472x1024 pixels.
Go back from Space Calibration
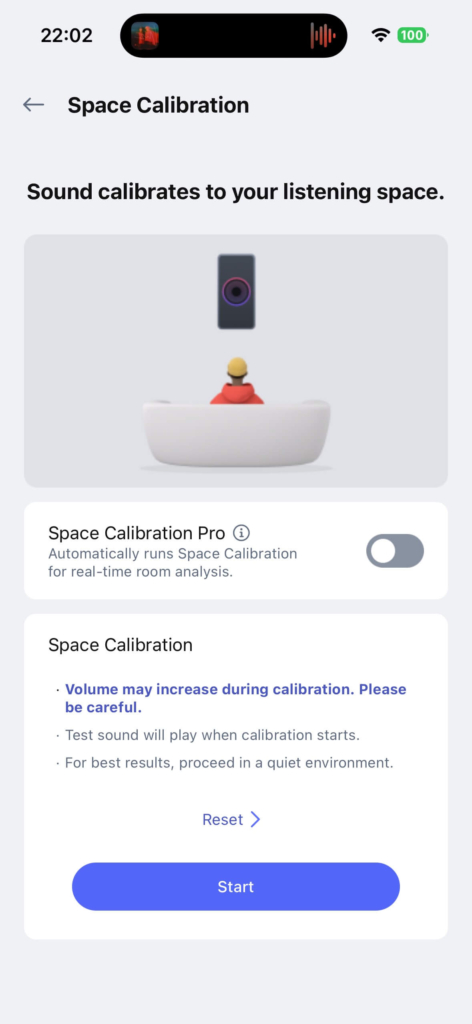[33, 104]
